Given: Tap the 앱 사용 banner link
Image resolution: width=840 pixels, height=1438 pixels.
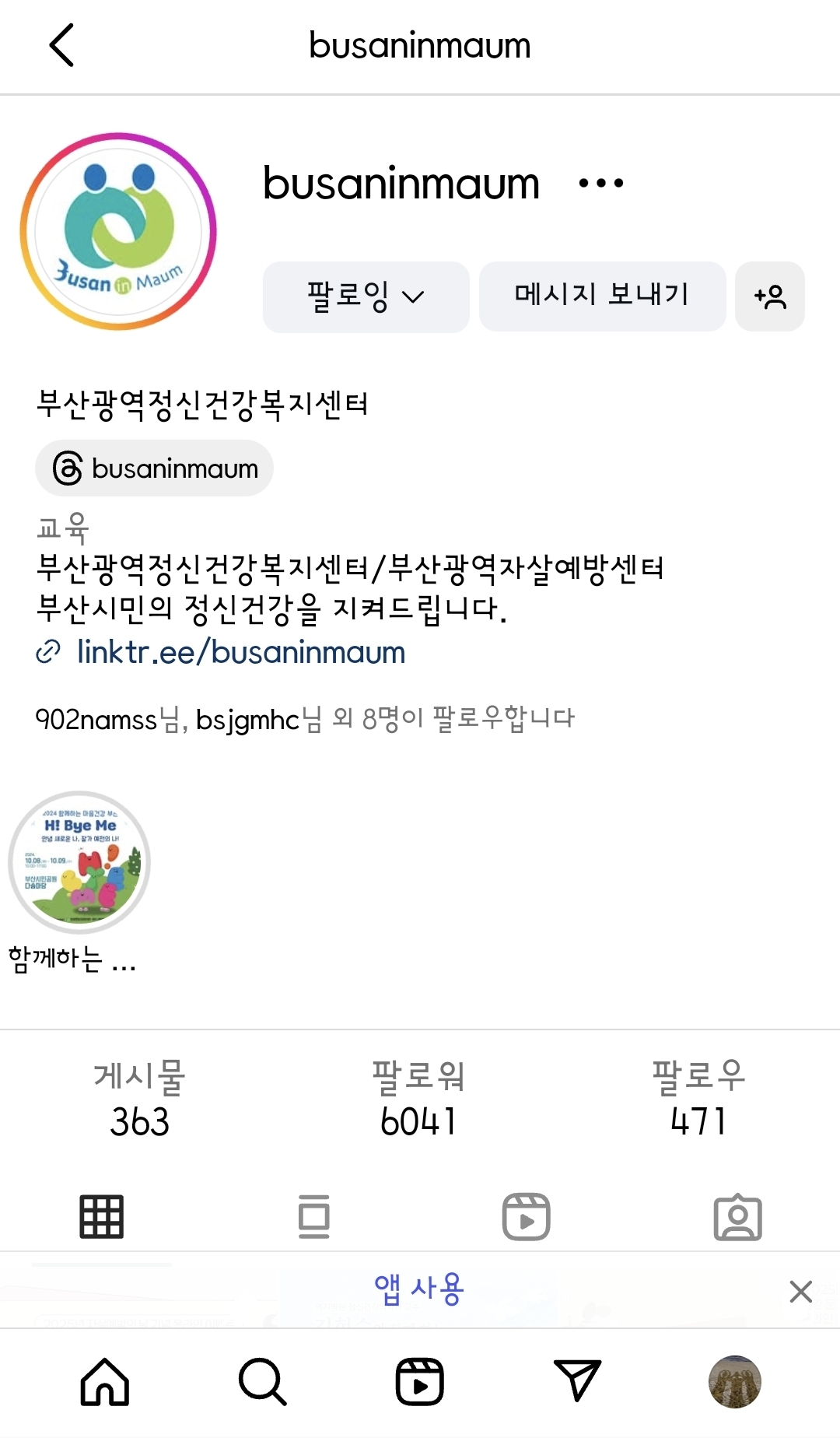Looking at the screenshot, I should [418, 1289].
